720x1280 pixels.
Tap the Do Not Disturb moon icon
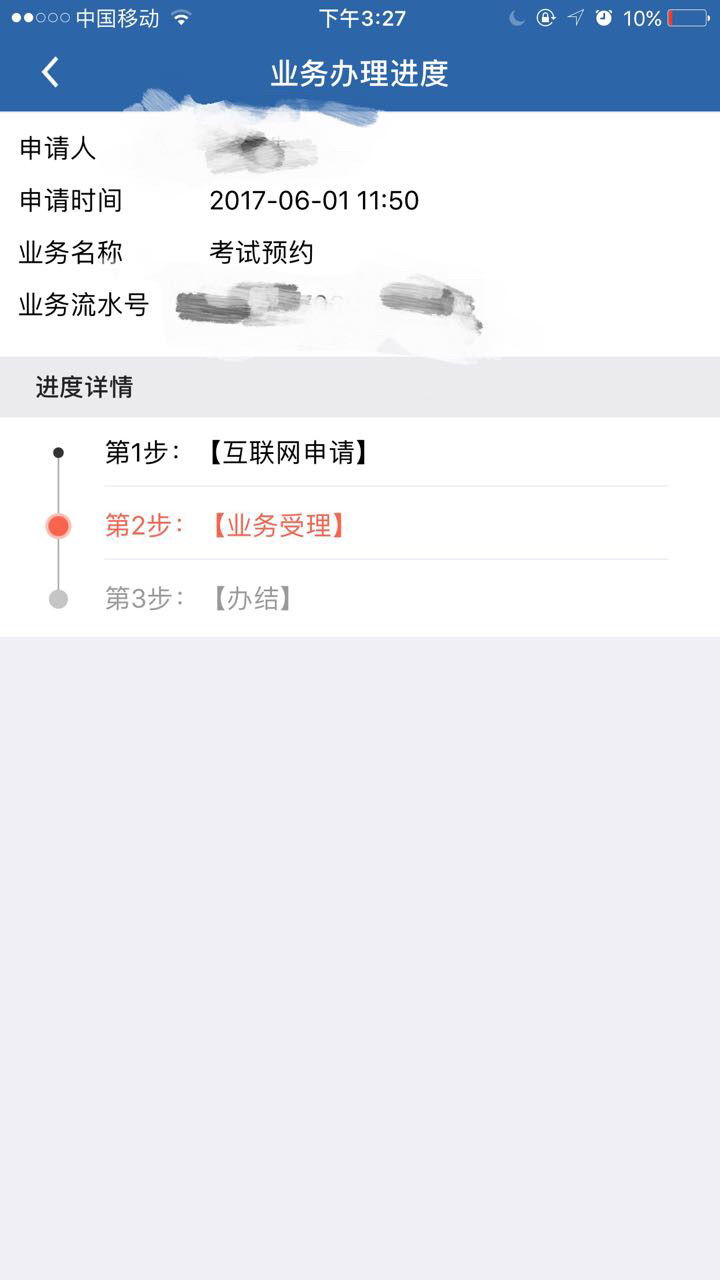(517, 16)
